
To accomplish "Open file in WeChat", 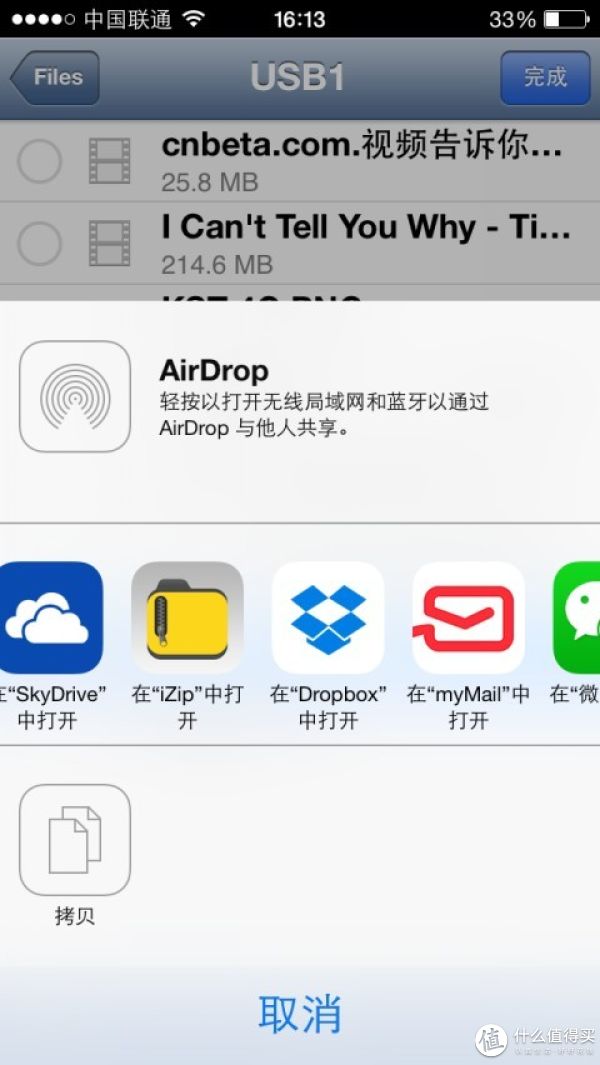I will [578, 617].
